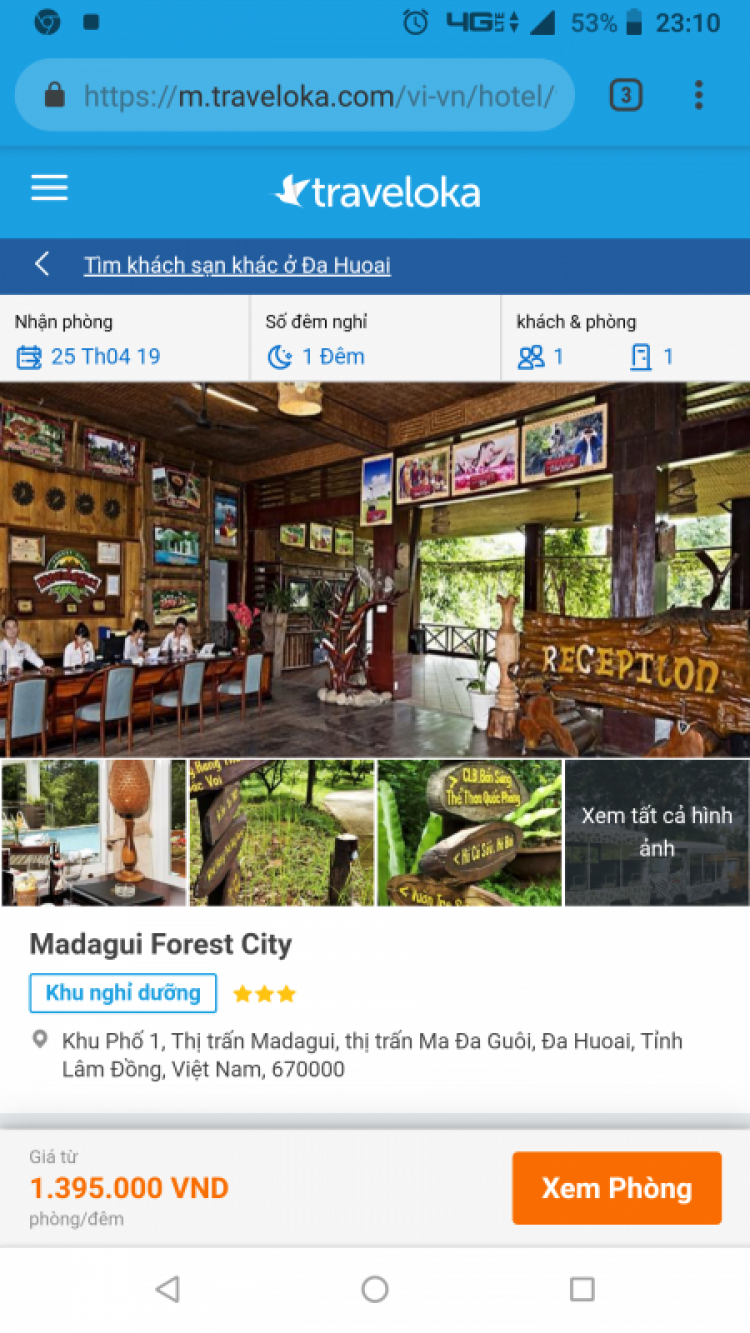View the carved log signs thumbnail
750x1333 pixels.
469,832
